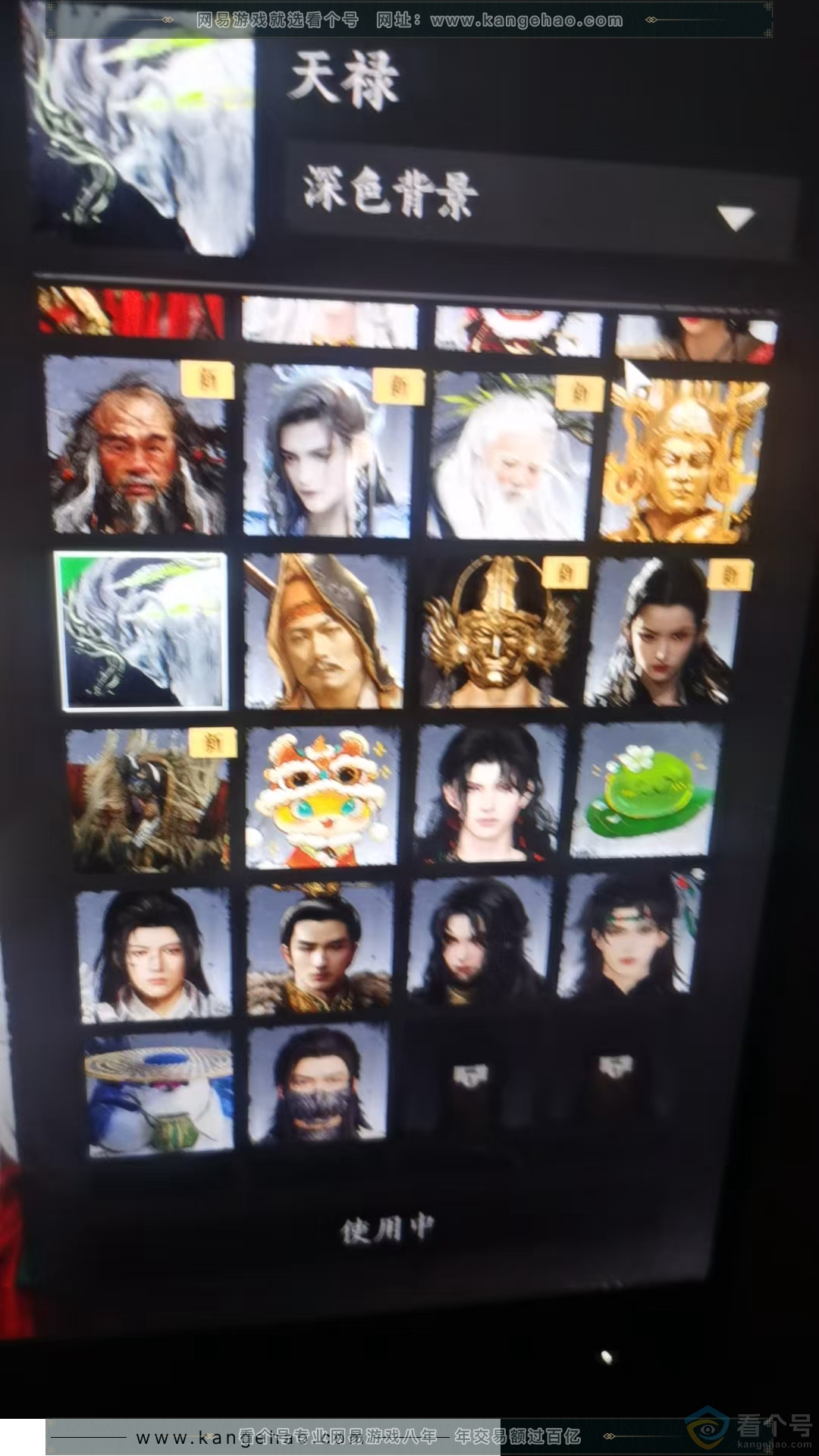The width and height of the screenshot is (819, 1456).
Task: Select the cartoon lion-dance tiger avatar
Action: [x=322, y=797]
